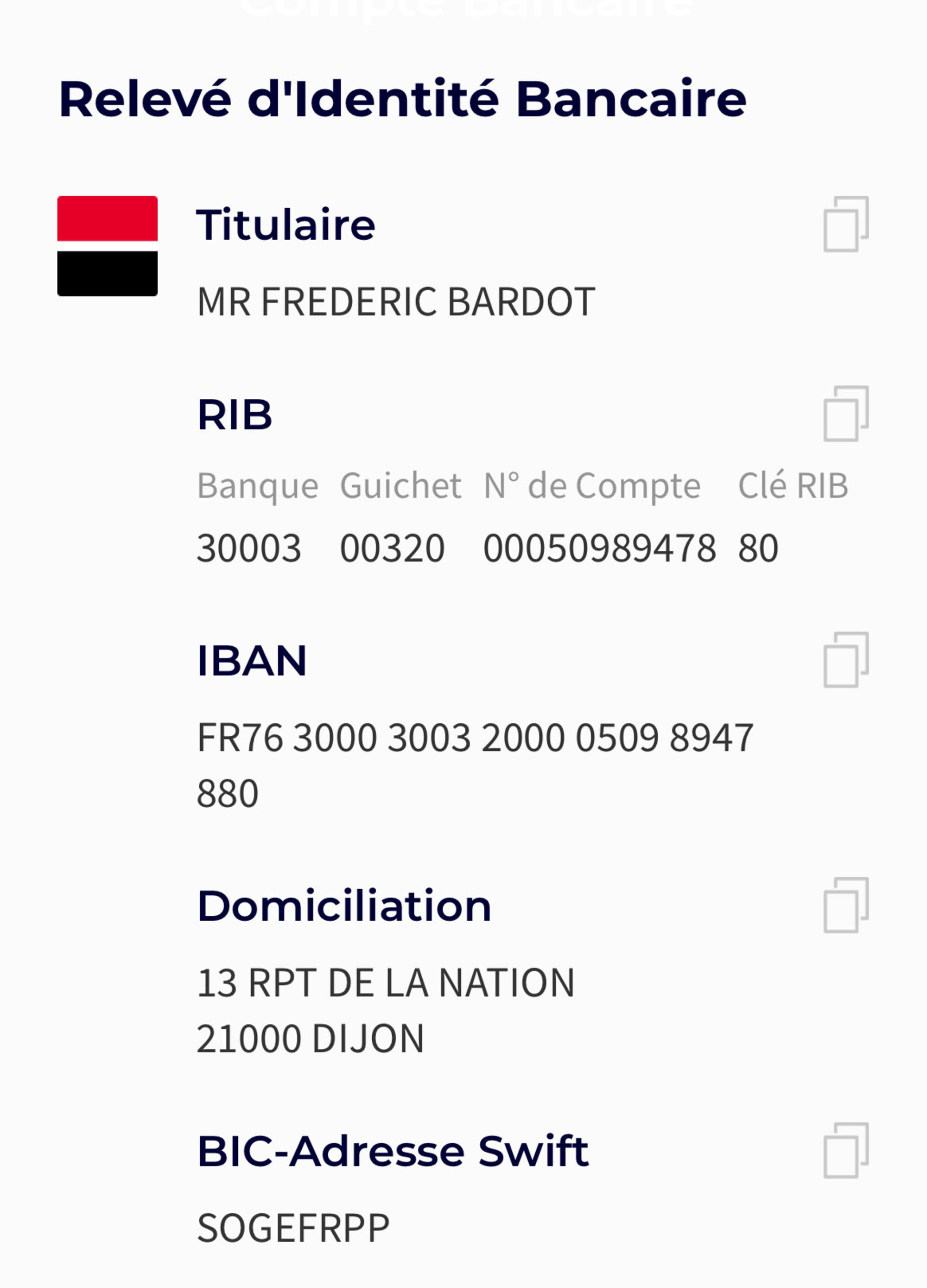Image resolution: width=927 pixels, height=1288 pixels.
Task: Copy the Titulaire account holder name
Action: 846,224
